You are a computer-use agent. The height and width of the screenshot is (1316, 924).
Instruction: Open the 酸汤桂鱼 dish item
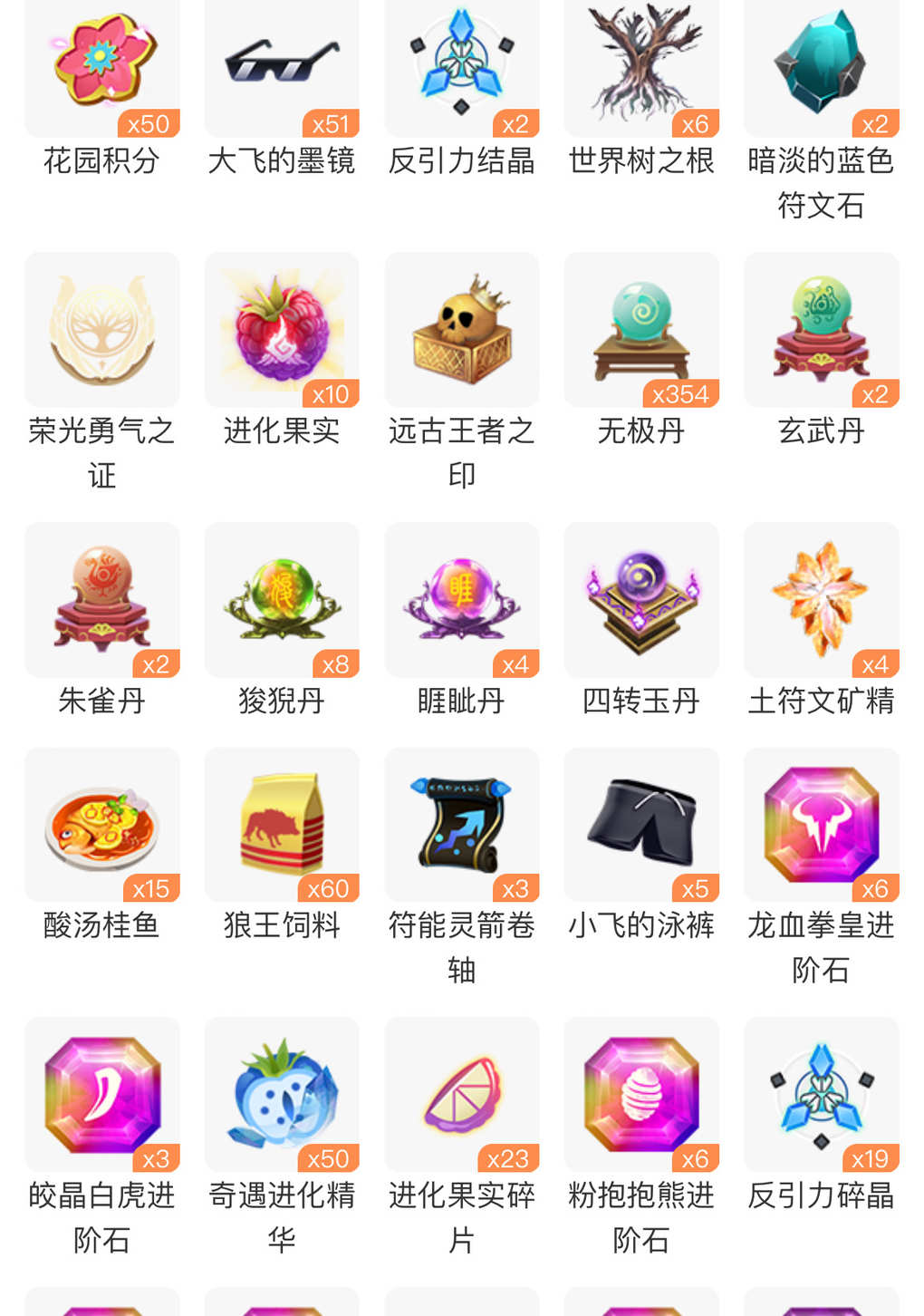point(102,825)
